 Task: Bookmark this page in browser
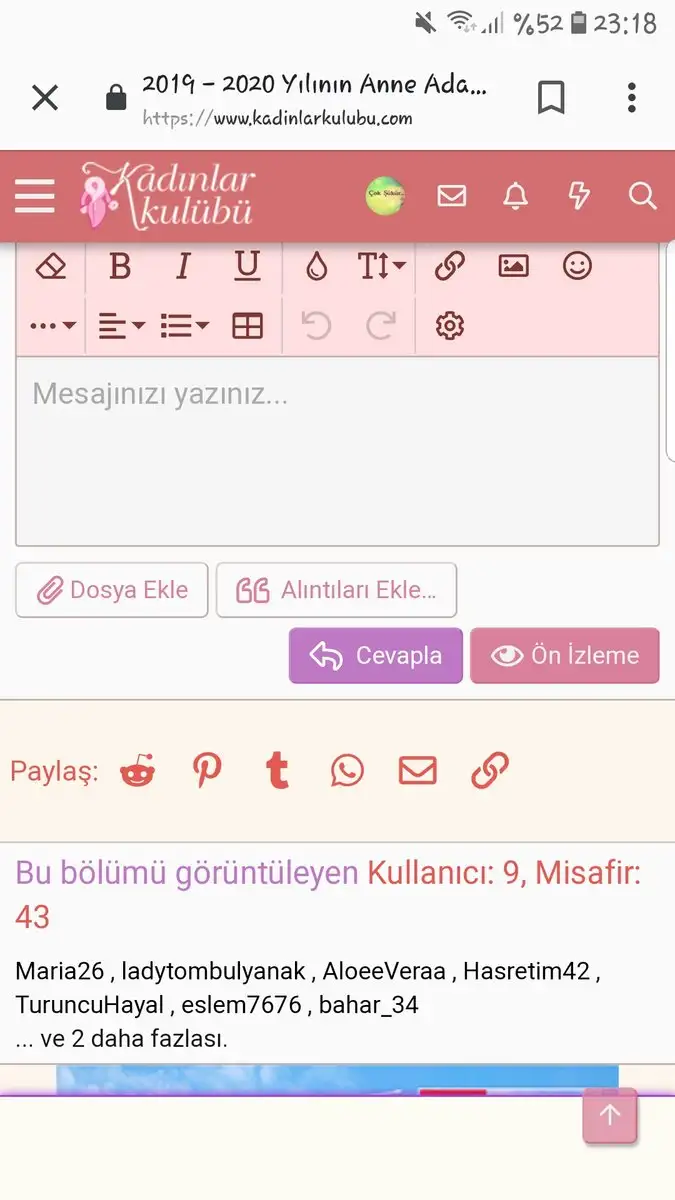(x=551, y=97)
